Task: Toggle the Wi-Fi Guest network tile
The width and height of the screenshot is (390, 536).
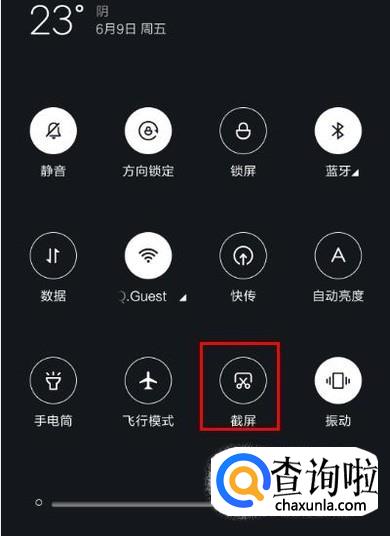Action: [148, 256]
